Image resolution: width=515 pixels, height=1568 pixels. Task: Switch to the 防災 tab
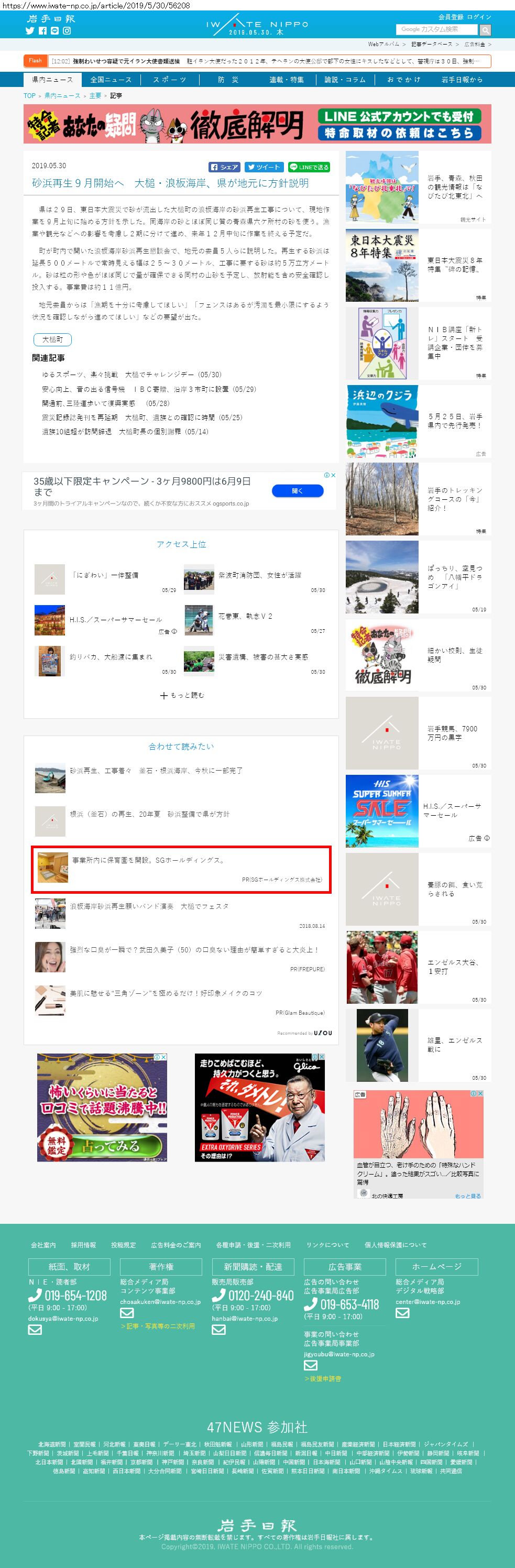click(x=228, y=80)
